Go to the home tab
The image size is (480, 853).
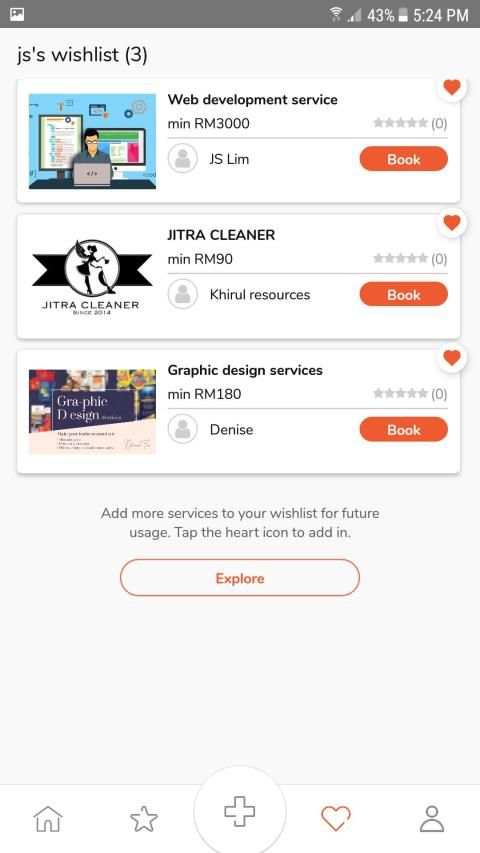pos(48,819)
